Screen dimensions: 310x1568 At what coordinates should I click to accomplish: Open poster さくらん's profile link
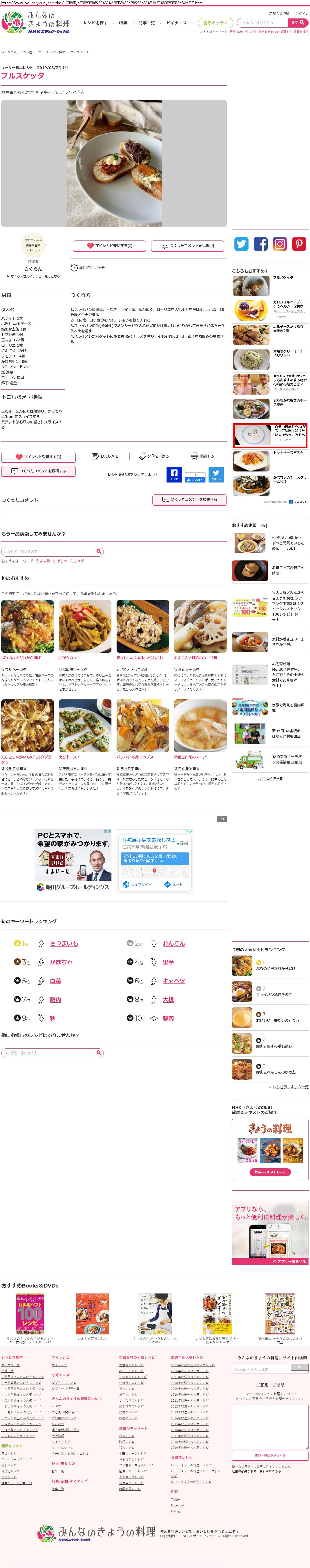click(33, 268)
